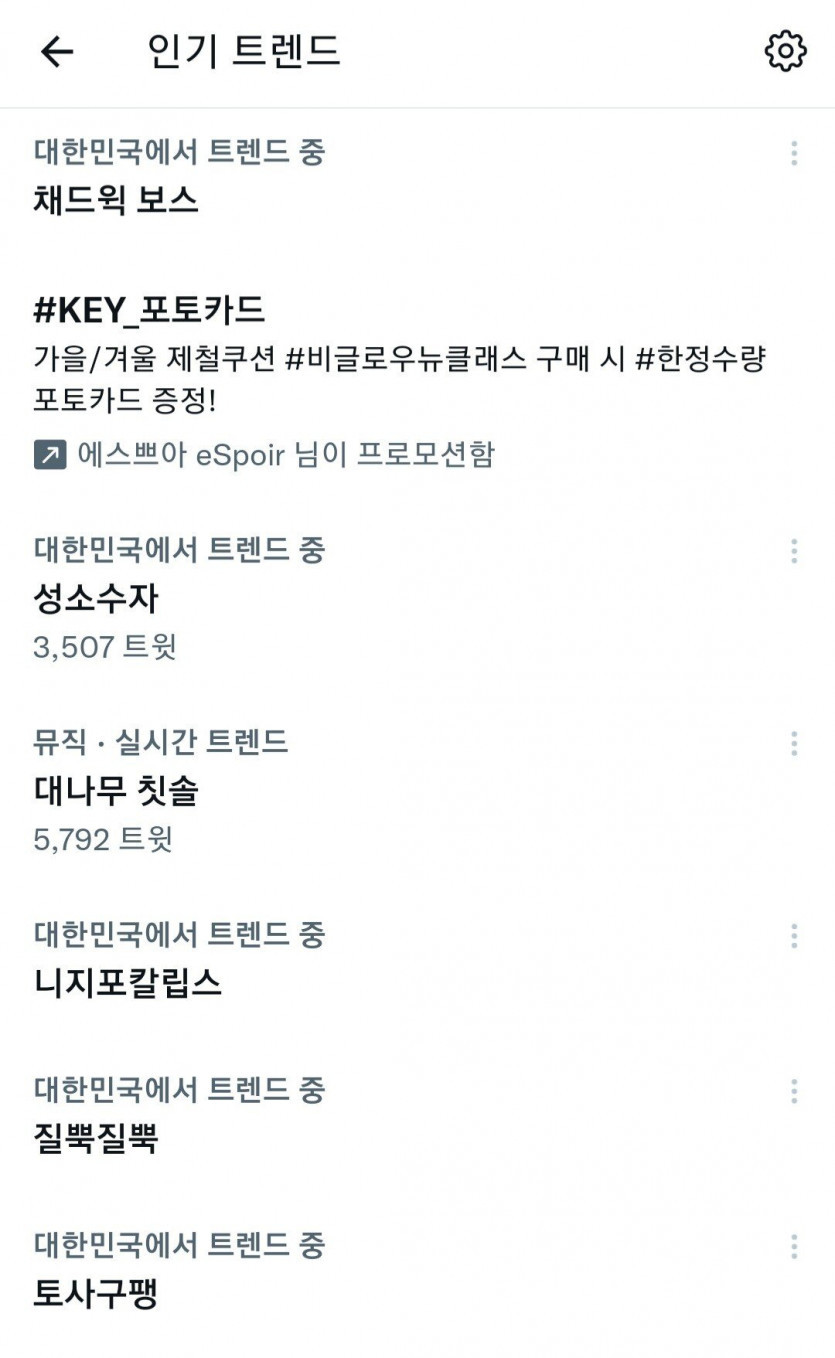835x1358 pixels.
Task: Open the 질뿍질뿍 trend
Action: pyautogui.click(x=96, y=1138)
